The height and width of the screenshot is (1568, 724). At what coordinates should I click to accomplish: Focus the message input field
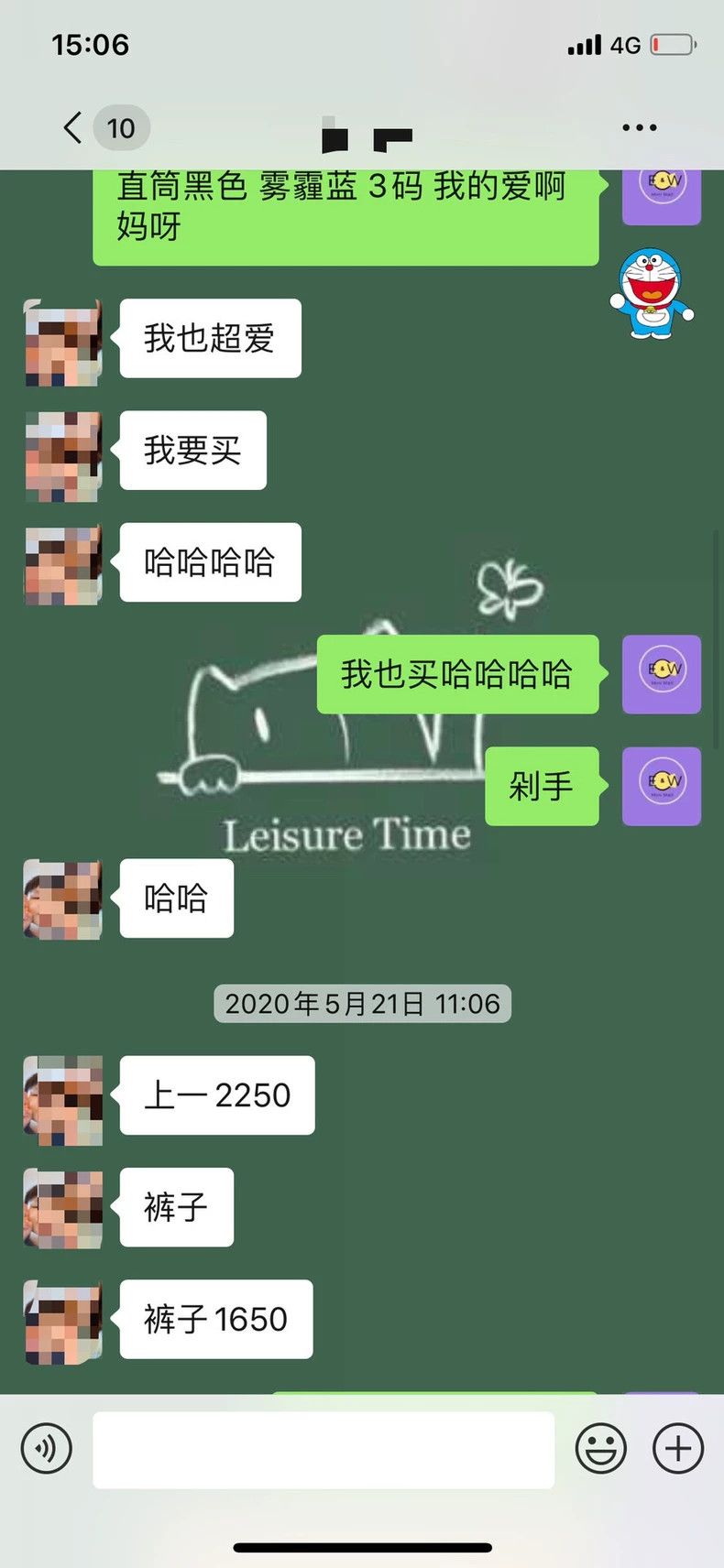324,1449
